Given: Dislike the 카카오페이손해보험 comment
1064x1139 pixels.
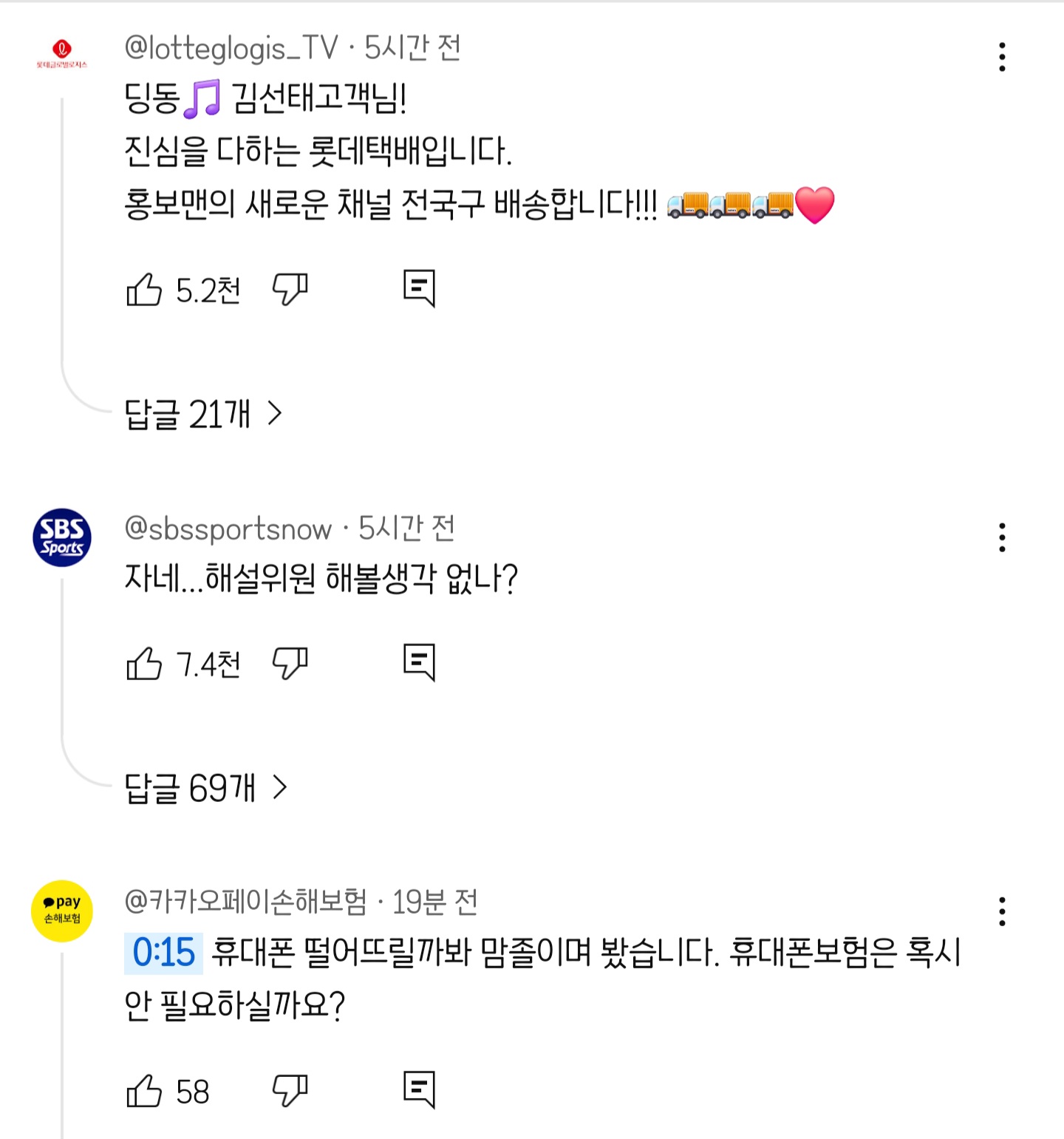Looking at the screenshot, I should (x=290, y=1091).
